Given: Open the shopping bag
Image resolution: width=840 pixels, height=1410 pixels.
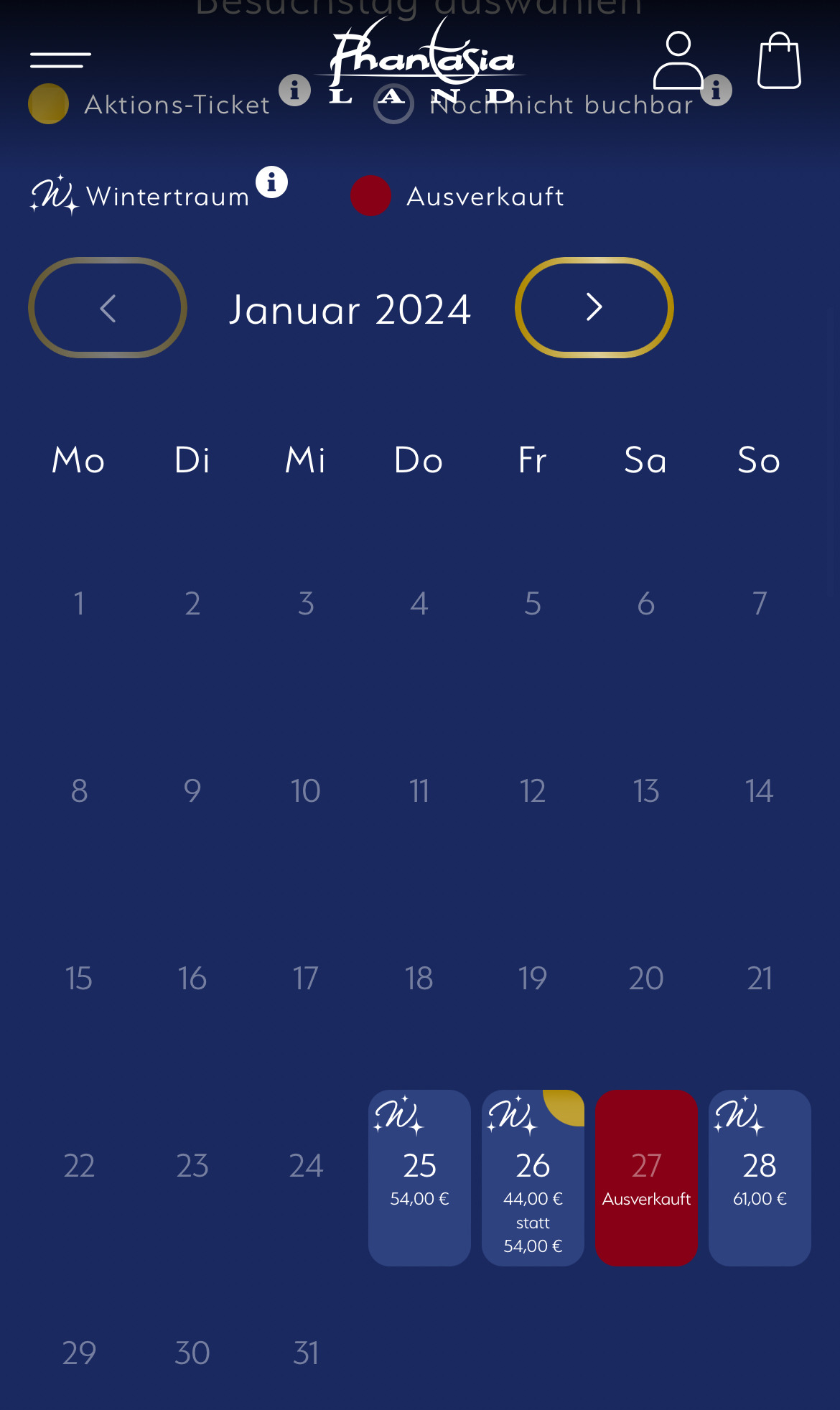Looking at the screenshot, I should click(x=779, y=60).
